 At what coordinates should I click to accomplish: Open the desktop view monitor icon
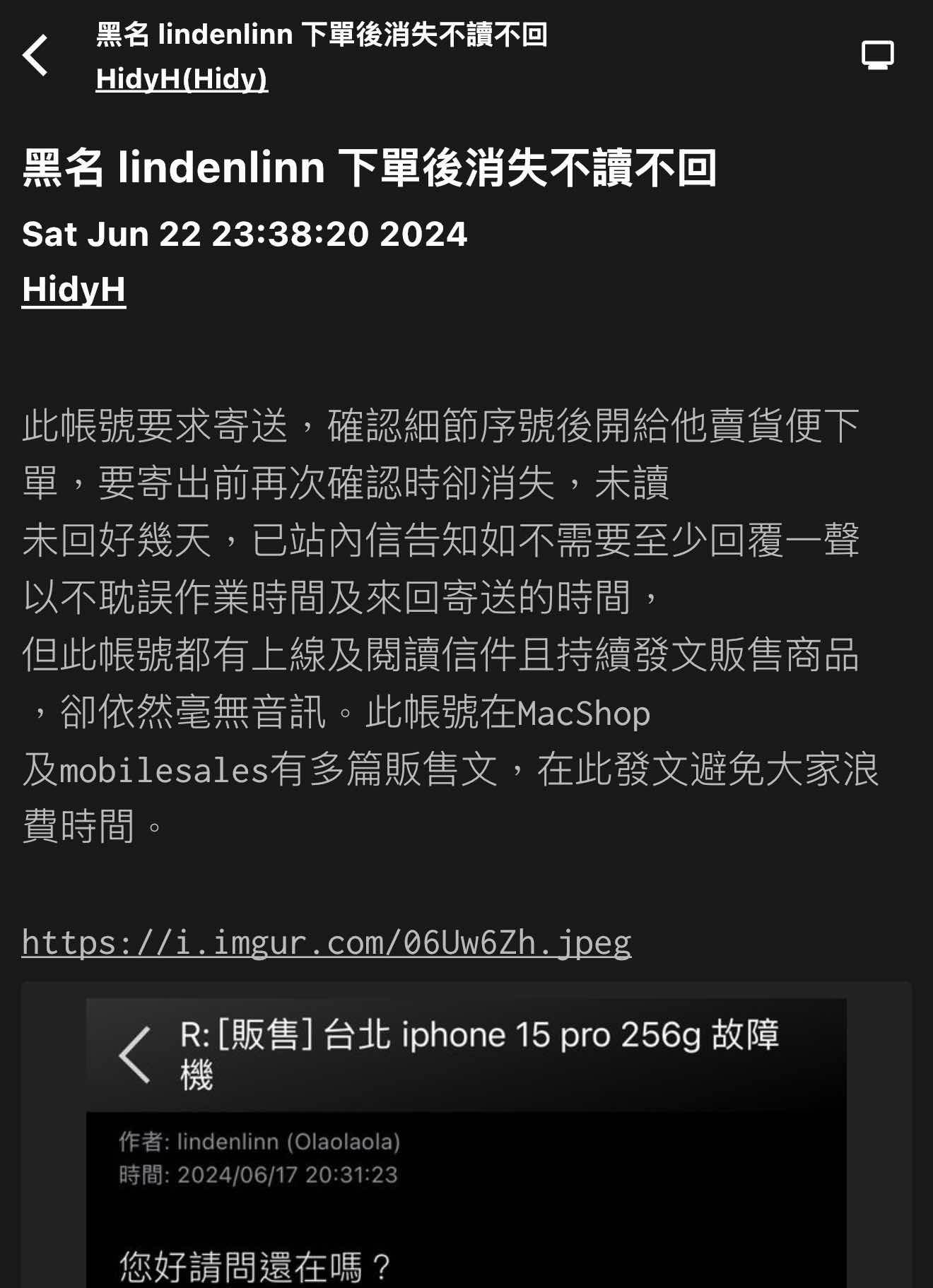tap(877, 55)
